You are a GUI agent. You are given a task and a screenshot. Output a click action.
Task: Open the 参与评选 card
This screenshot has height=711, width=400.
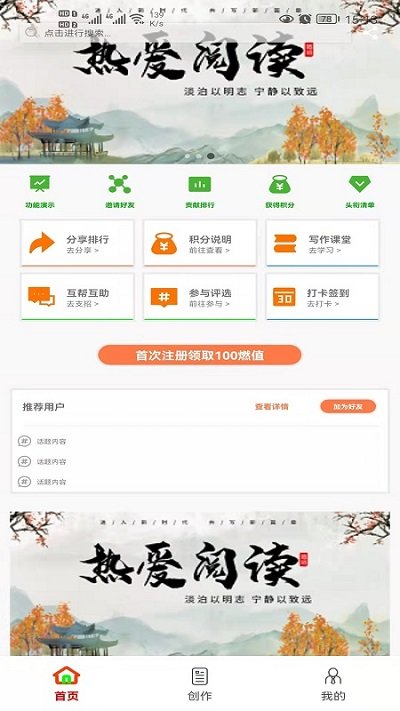coord(200,297)
